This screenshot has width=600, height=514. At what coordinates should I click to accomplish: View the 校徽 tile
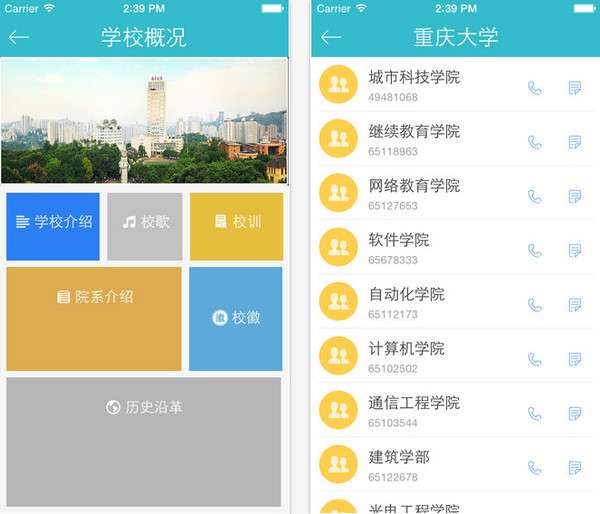[236, 318]
